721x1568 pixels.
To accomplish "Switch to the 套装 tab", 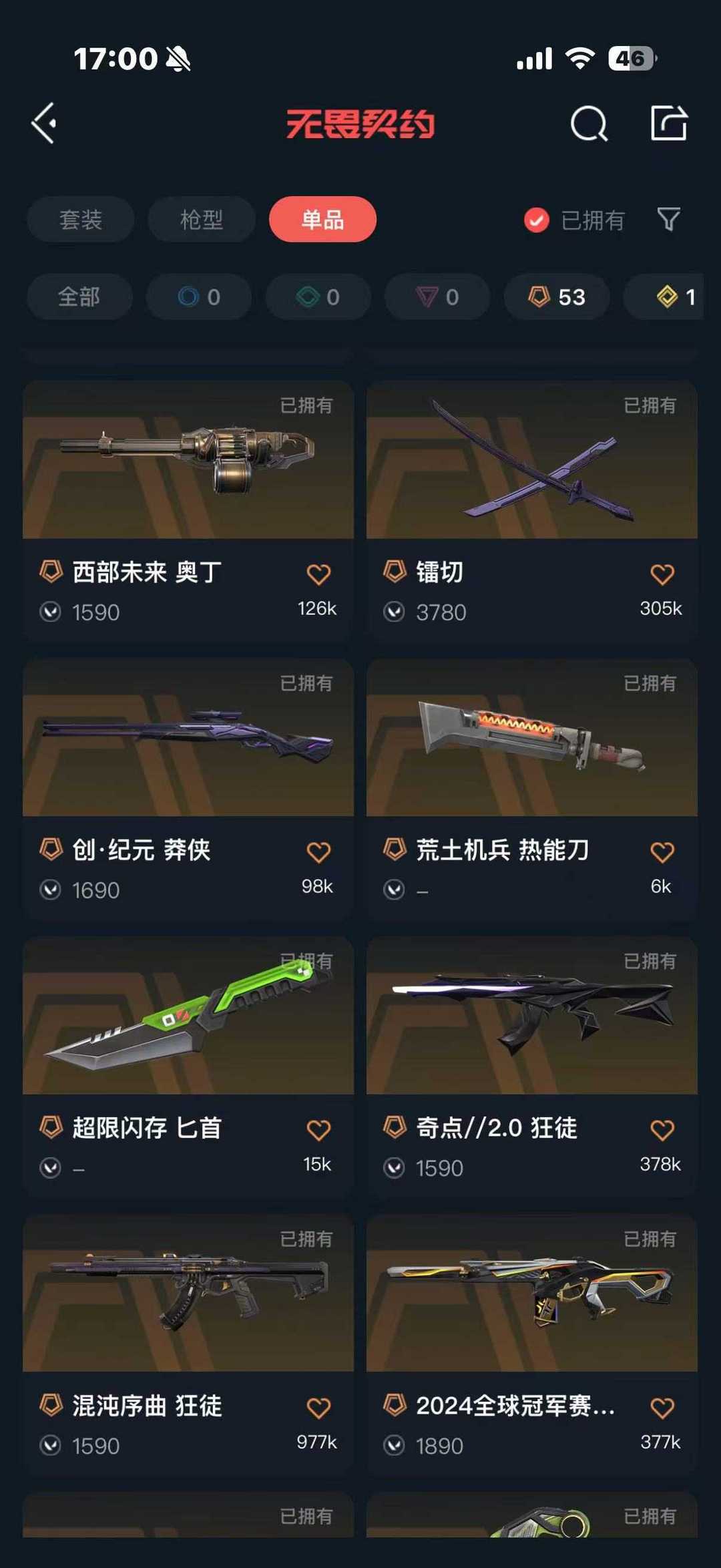I will (x=81, y=219).
